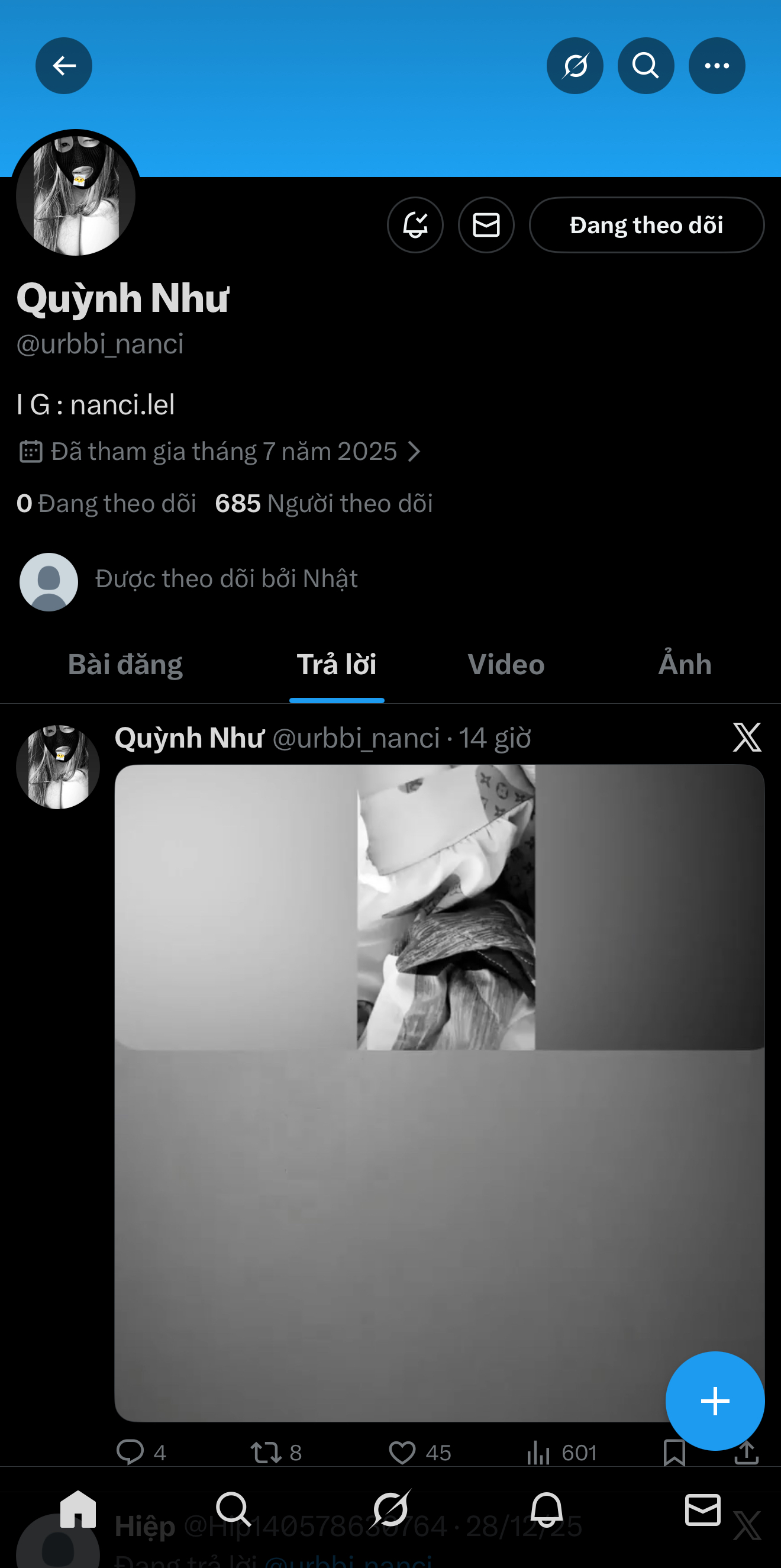This screenshot has width=781, height=1568.
Task: Open the three-dot overflow menu
Action: [x=717, y=66]
